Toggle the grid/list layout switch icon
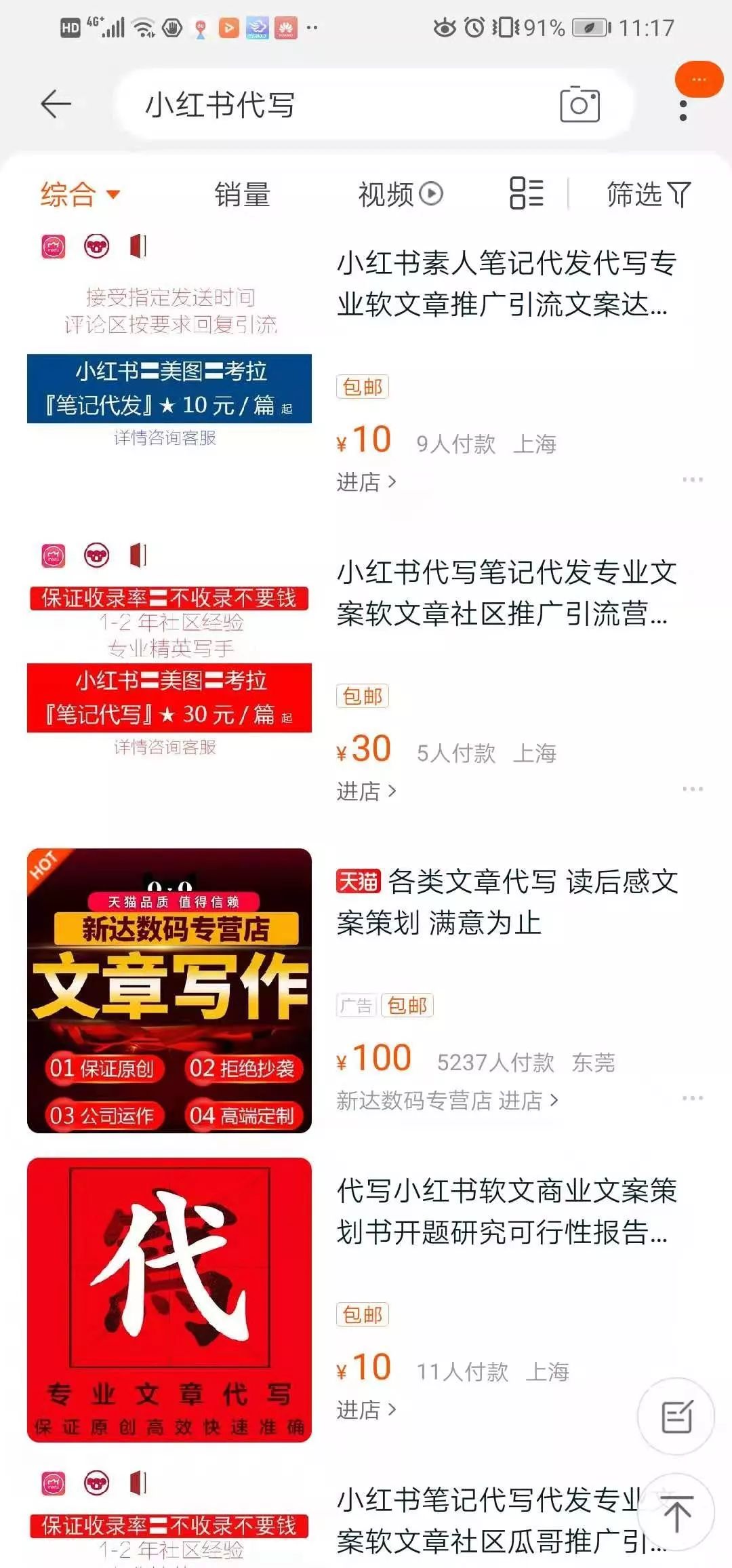Screen dimensions: 732x1568 527,194
